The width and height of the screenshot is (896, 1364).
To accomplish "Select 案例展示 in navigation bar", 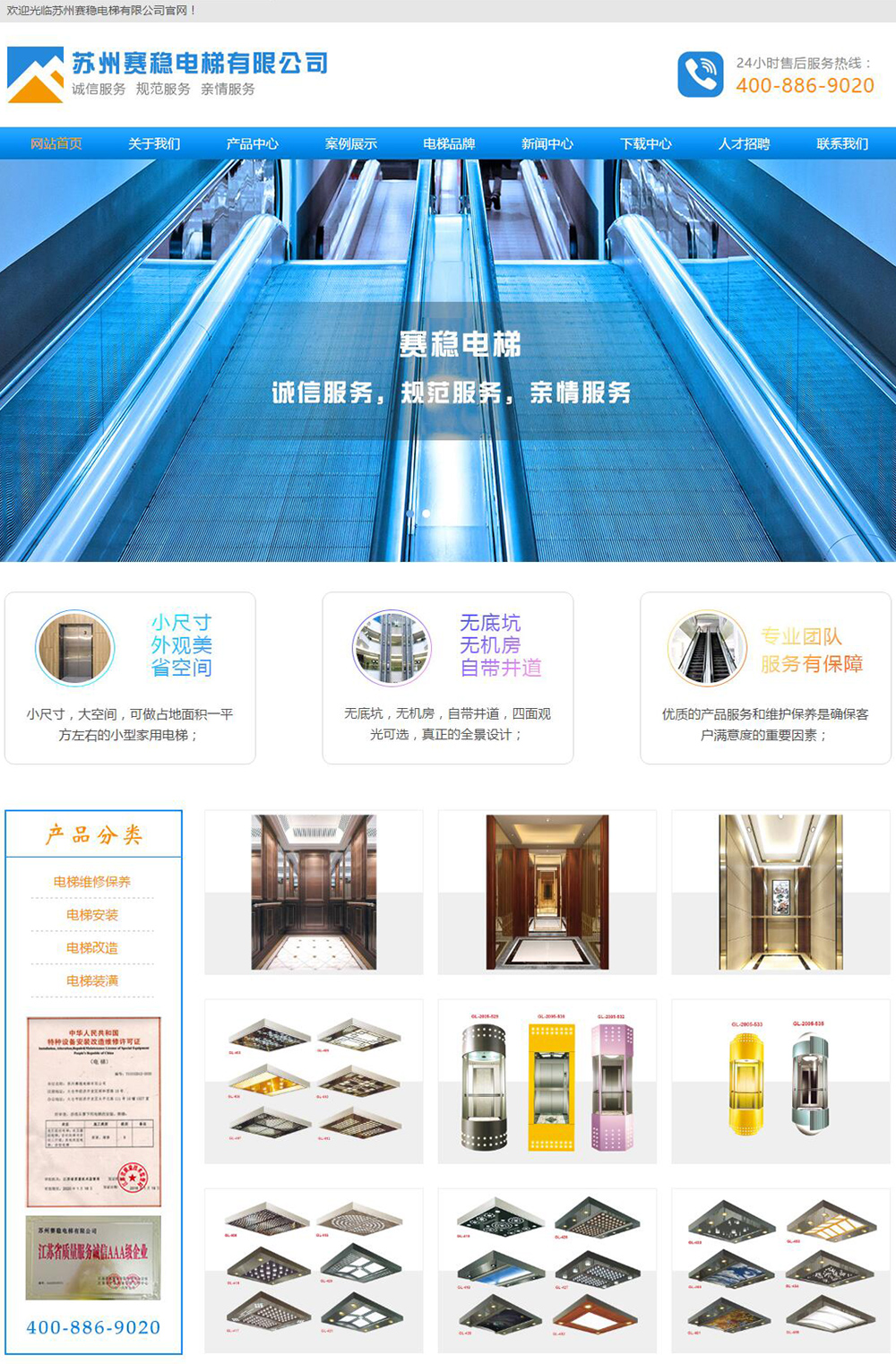I will 351,143.
